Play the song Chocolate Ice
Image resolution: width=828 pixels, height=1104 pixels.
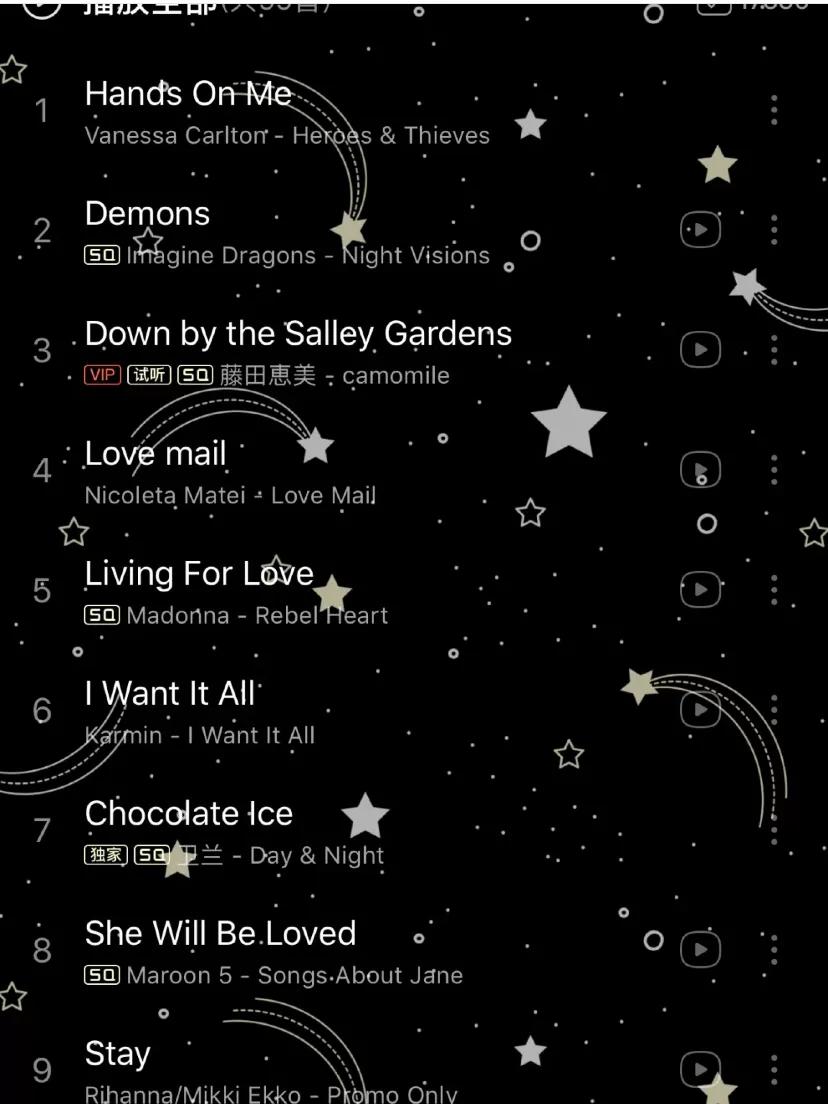pos(188,814)
